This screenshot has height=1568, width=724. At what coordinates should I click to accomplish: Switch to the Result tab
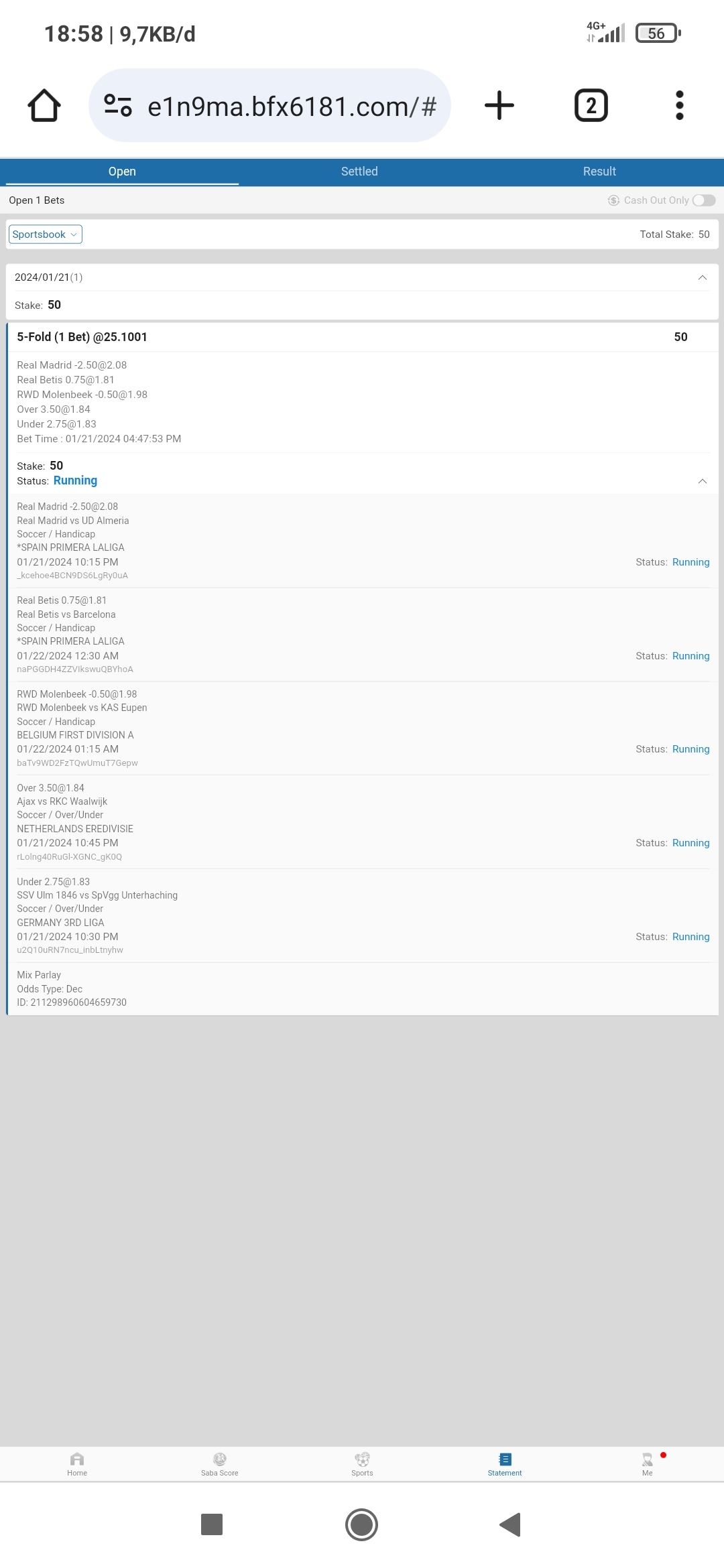(599, 172)
